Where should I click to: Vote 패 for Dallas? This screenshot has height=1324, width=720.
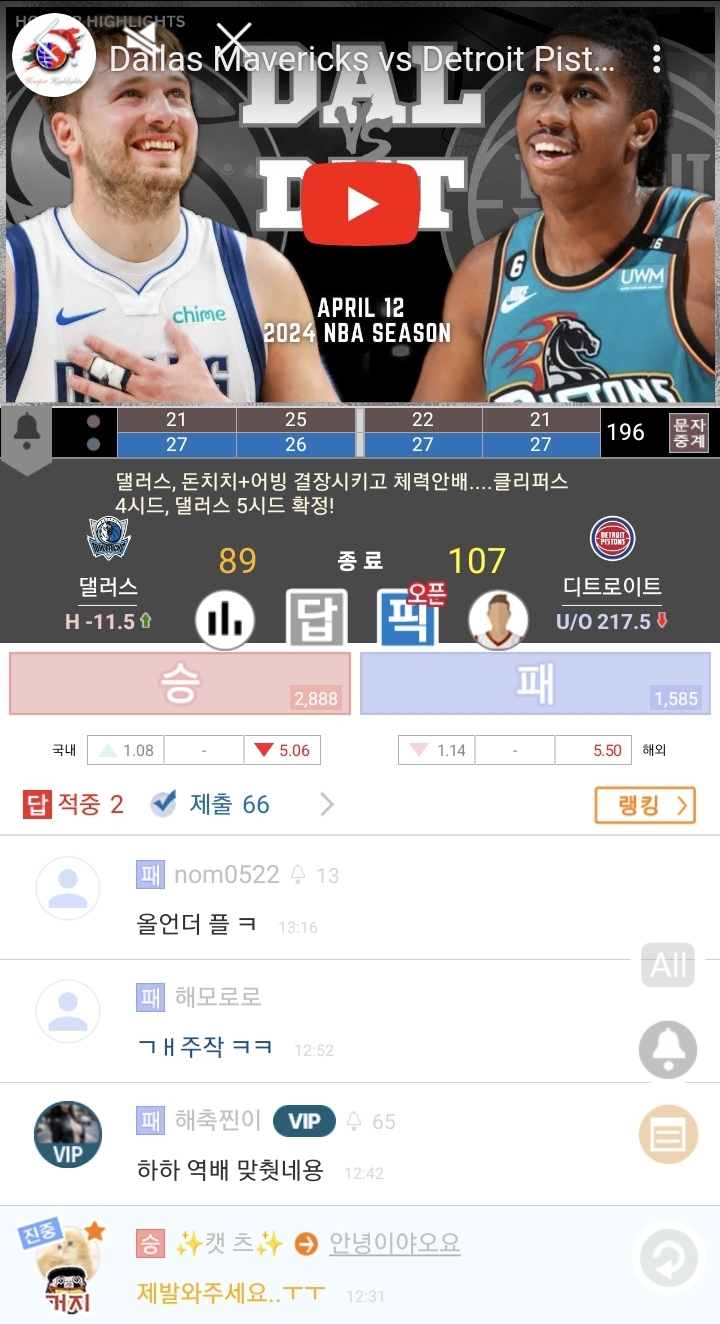coord(535,684)
